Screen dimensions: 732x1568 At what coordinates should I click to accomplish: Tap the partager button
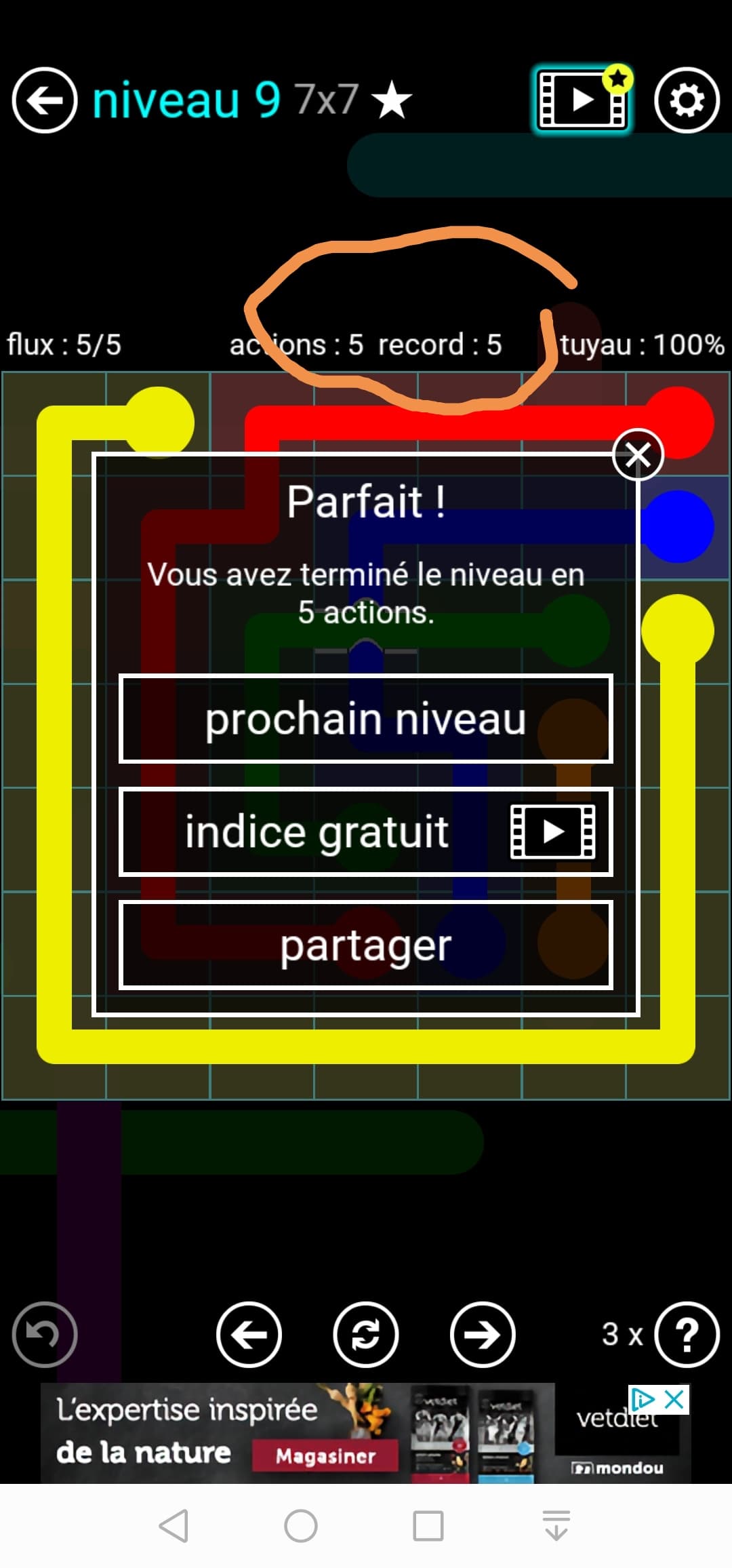[x=366, y=945]
